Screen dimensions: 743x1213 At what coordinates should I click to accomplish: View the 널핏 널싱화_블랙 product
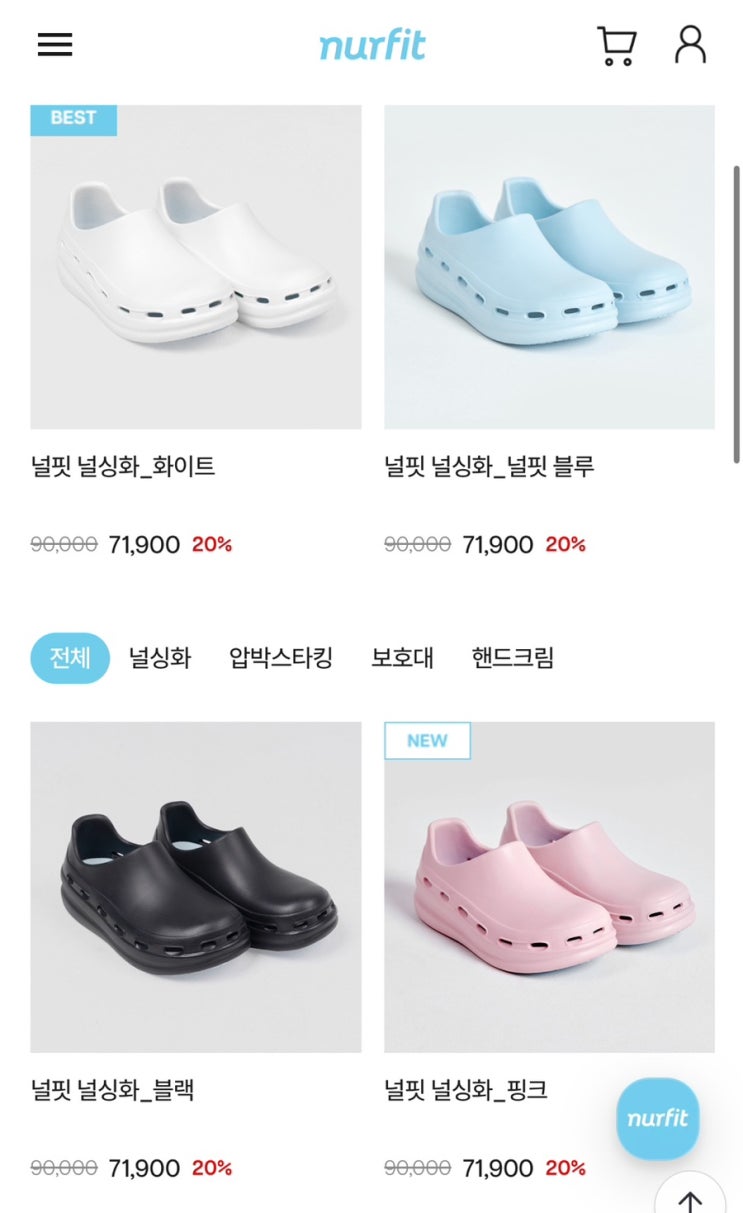(x=195, y=886)
